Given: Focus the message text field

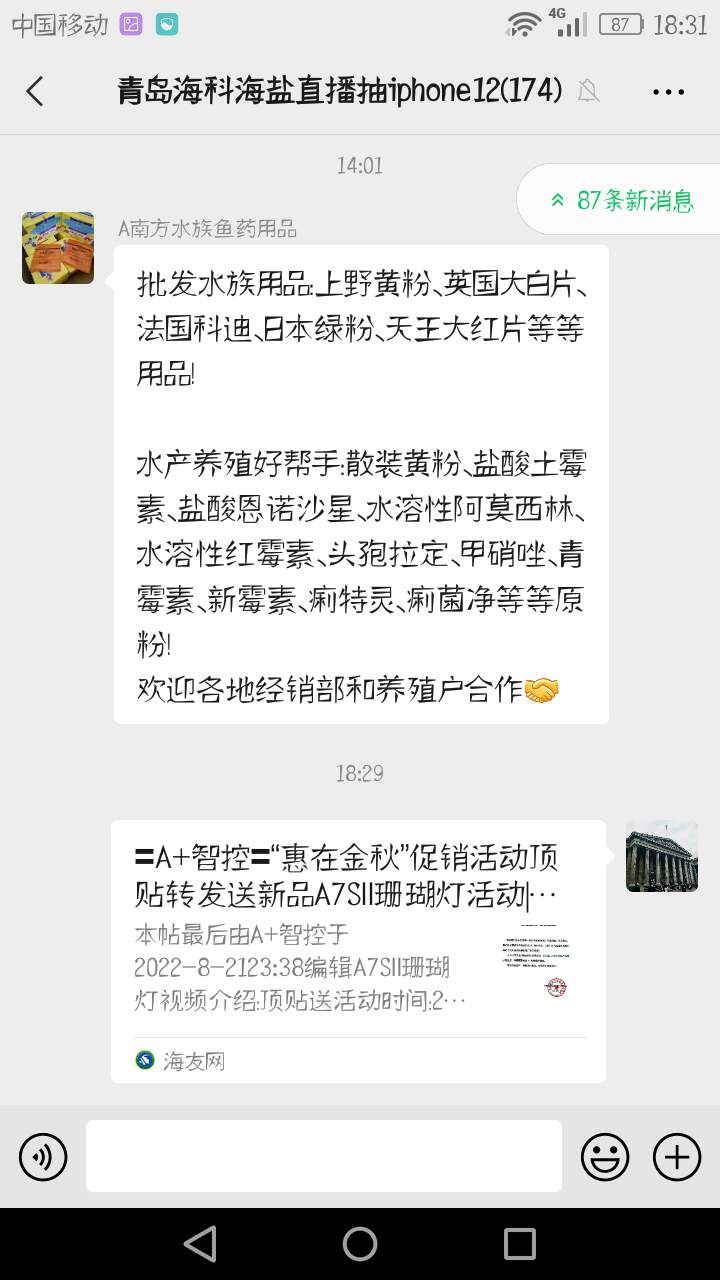Looking at the screenshot, I should pos(323,1156).
